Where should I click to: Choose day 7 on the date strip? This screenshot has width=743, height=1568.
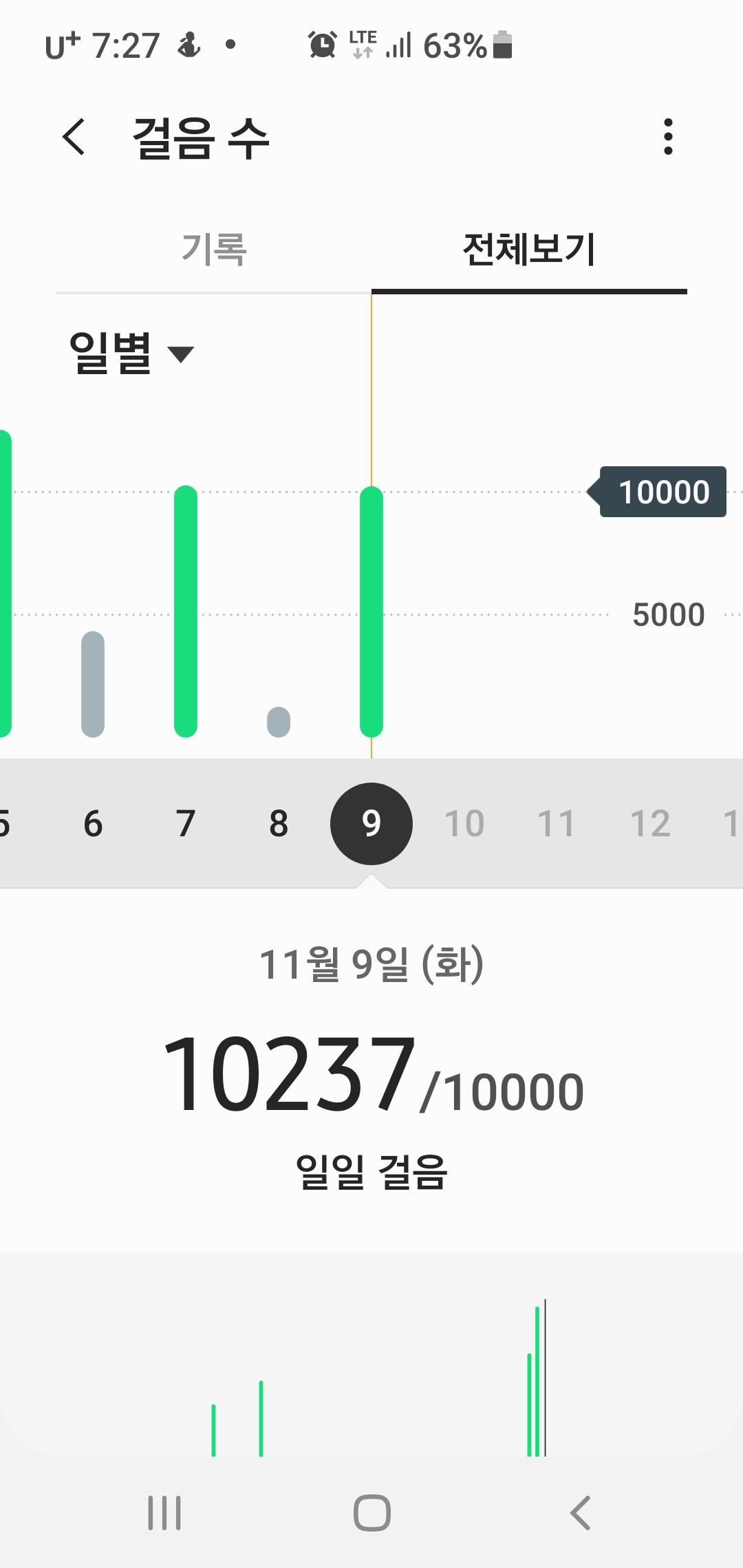click(x=186, y=823)
